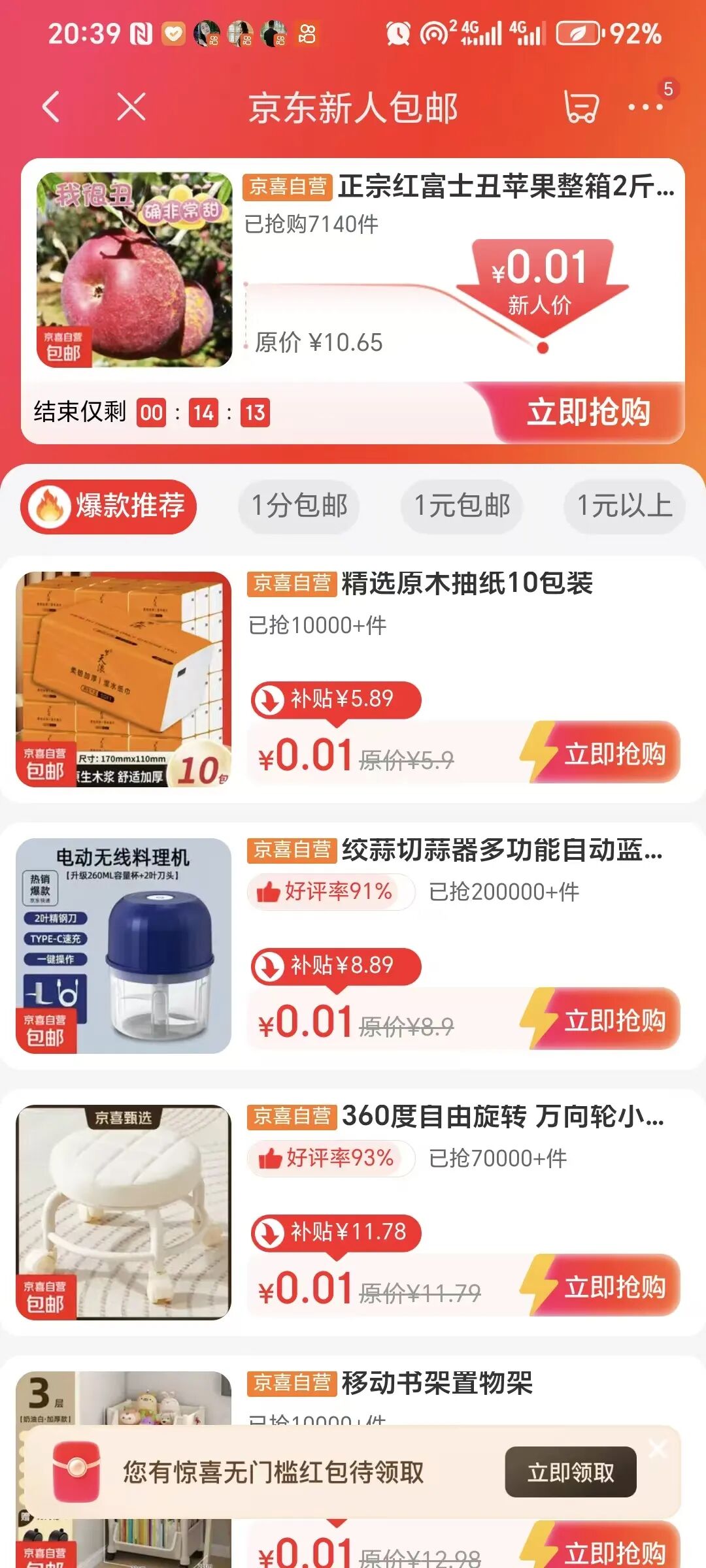Switch to the 1分包邮 tab
This screenshot has width=706, height=1568.
[299, 506]
